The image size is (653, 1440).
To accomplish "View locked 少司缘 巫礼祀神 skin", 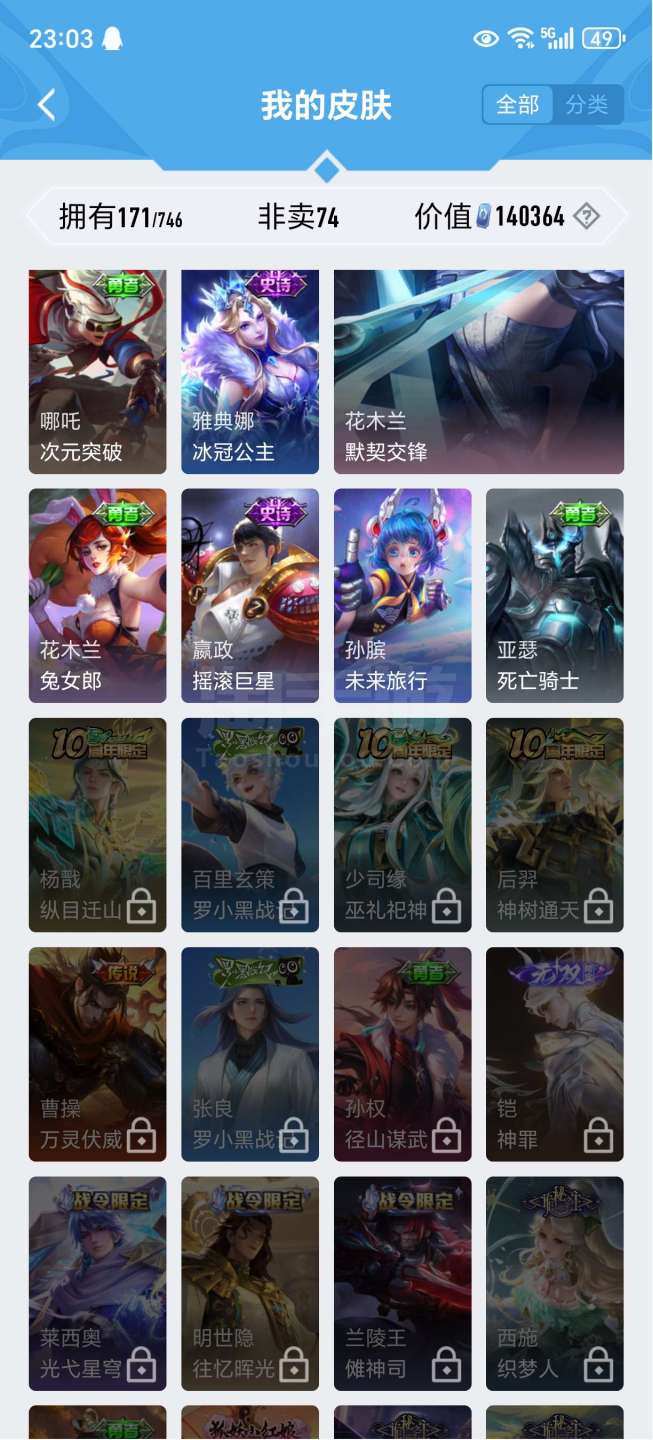I will [x=402, y=824].
